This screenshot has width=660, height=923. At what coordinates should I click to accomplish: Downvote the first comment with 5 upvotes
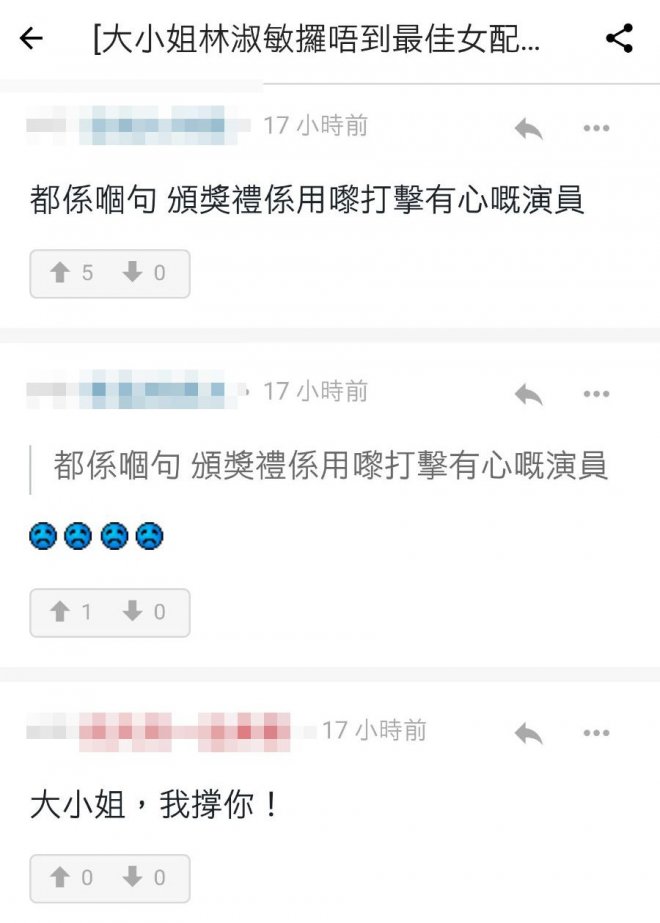tap(132, 272)
